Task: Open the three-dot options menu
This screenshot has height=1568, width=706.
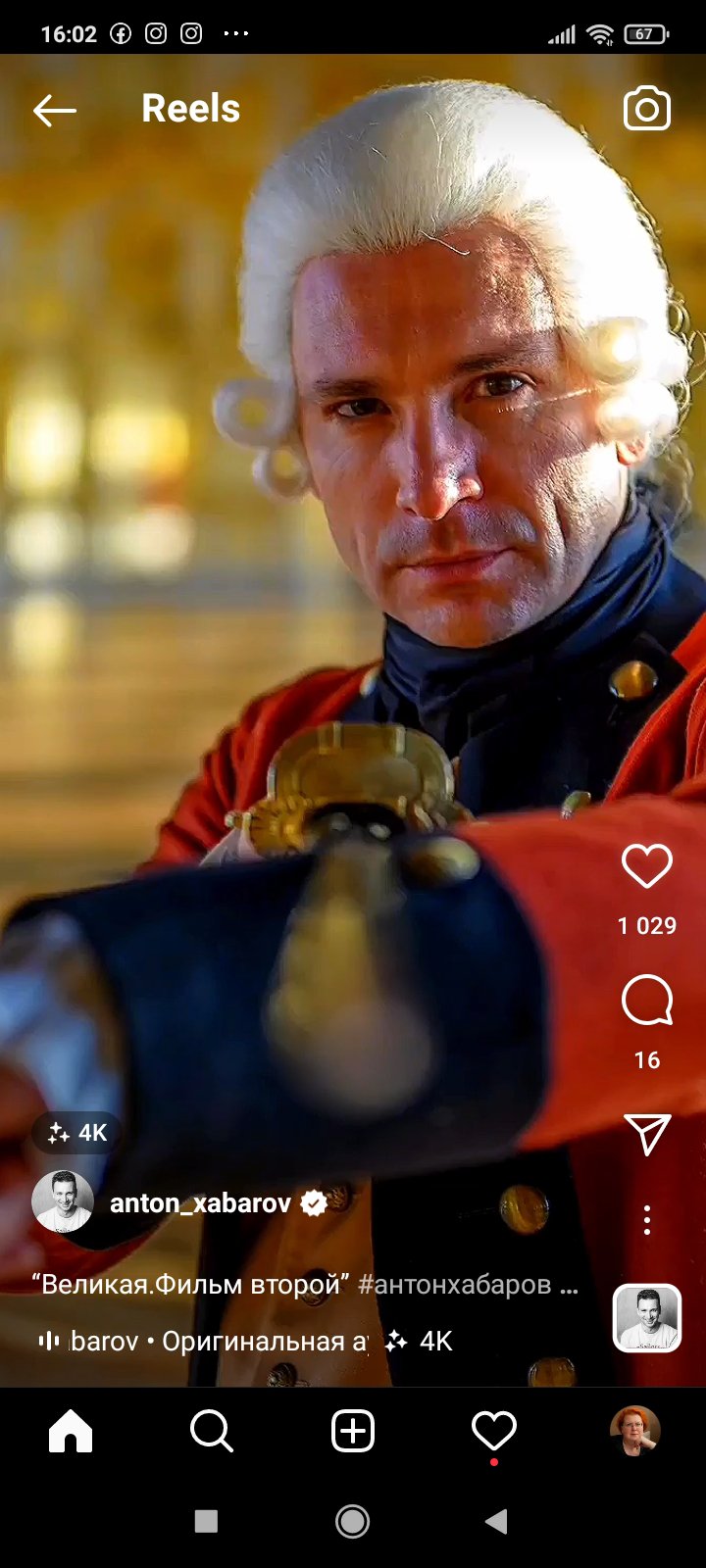Action: 647,1220
